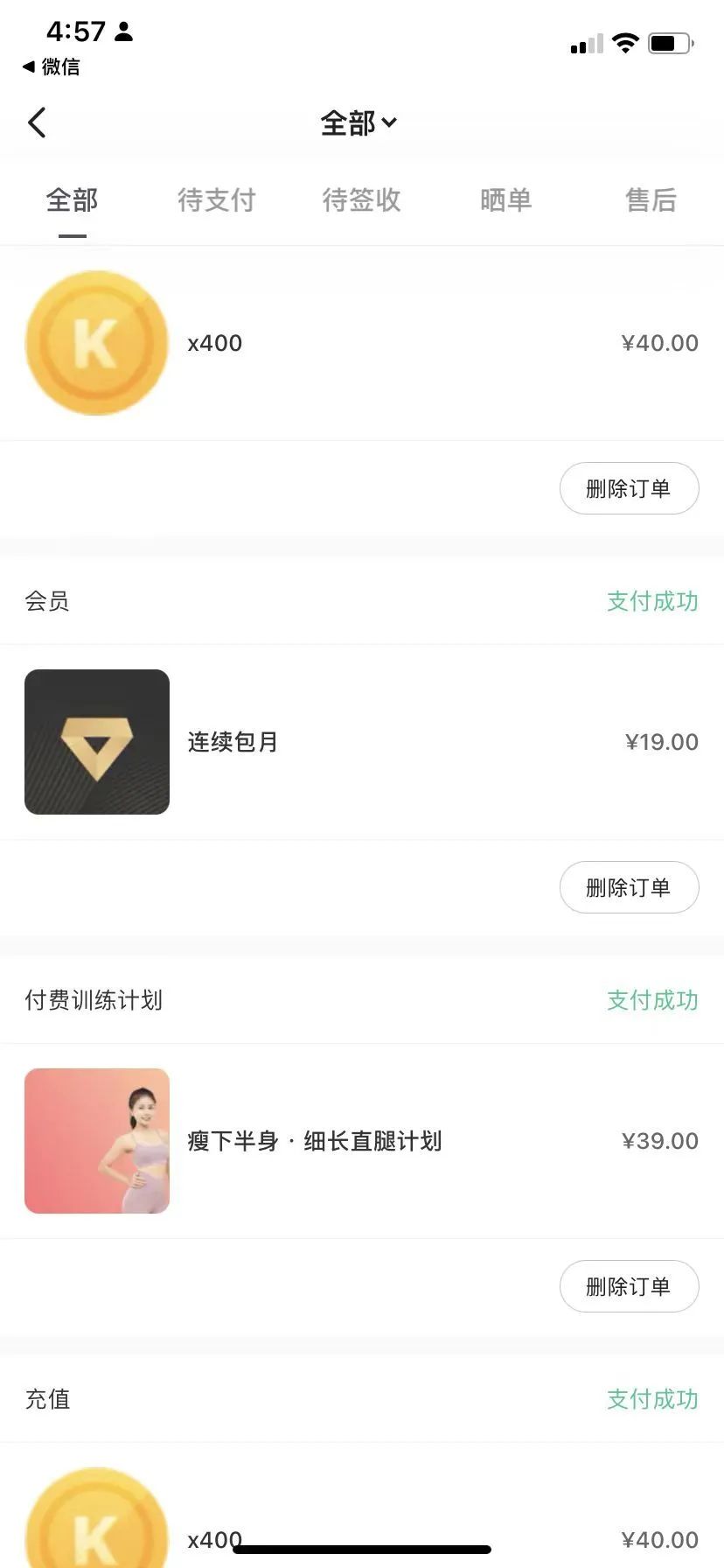Select the 全部 orders tab
This screenshot has height=1568, width=724.
click(72, 200)
